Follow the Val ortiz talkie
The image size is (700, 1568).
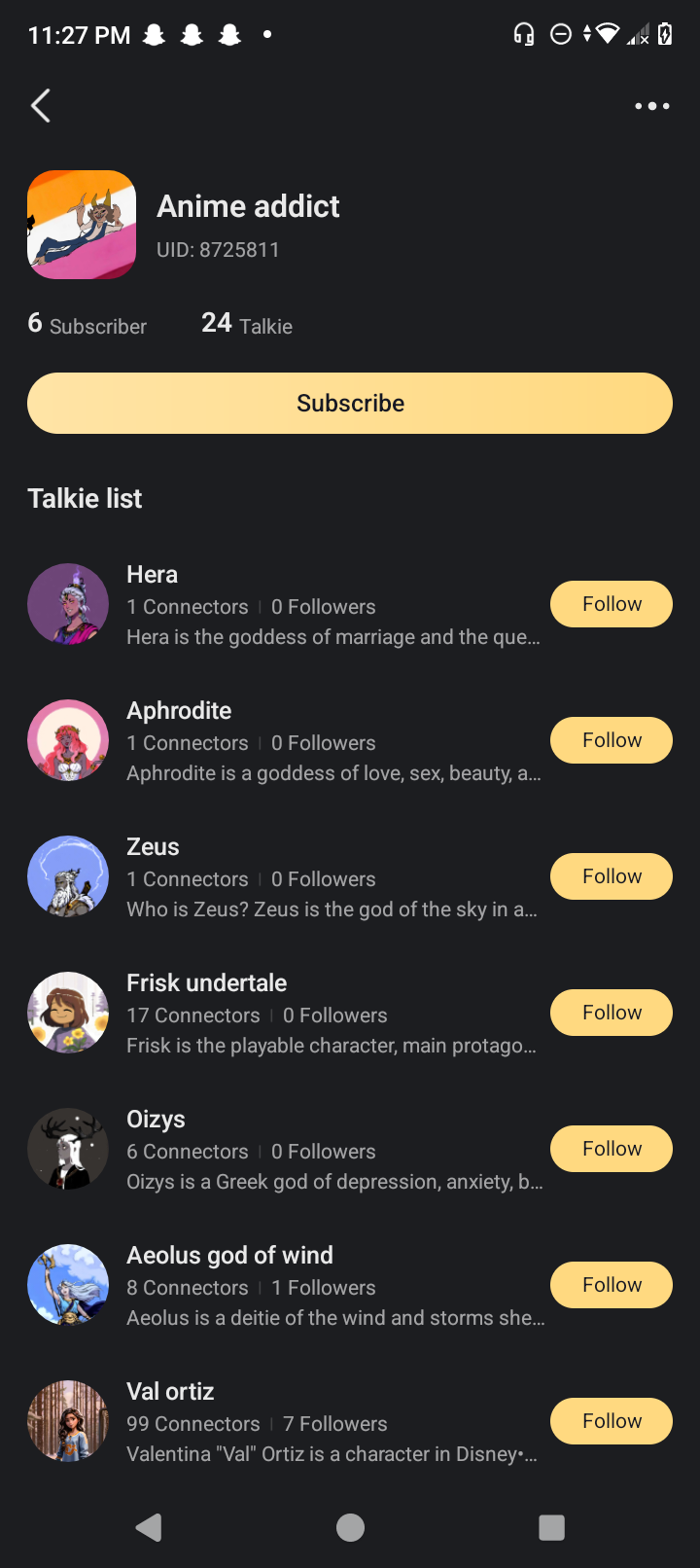(611, 1421)
